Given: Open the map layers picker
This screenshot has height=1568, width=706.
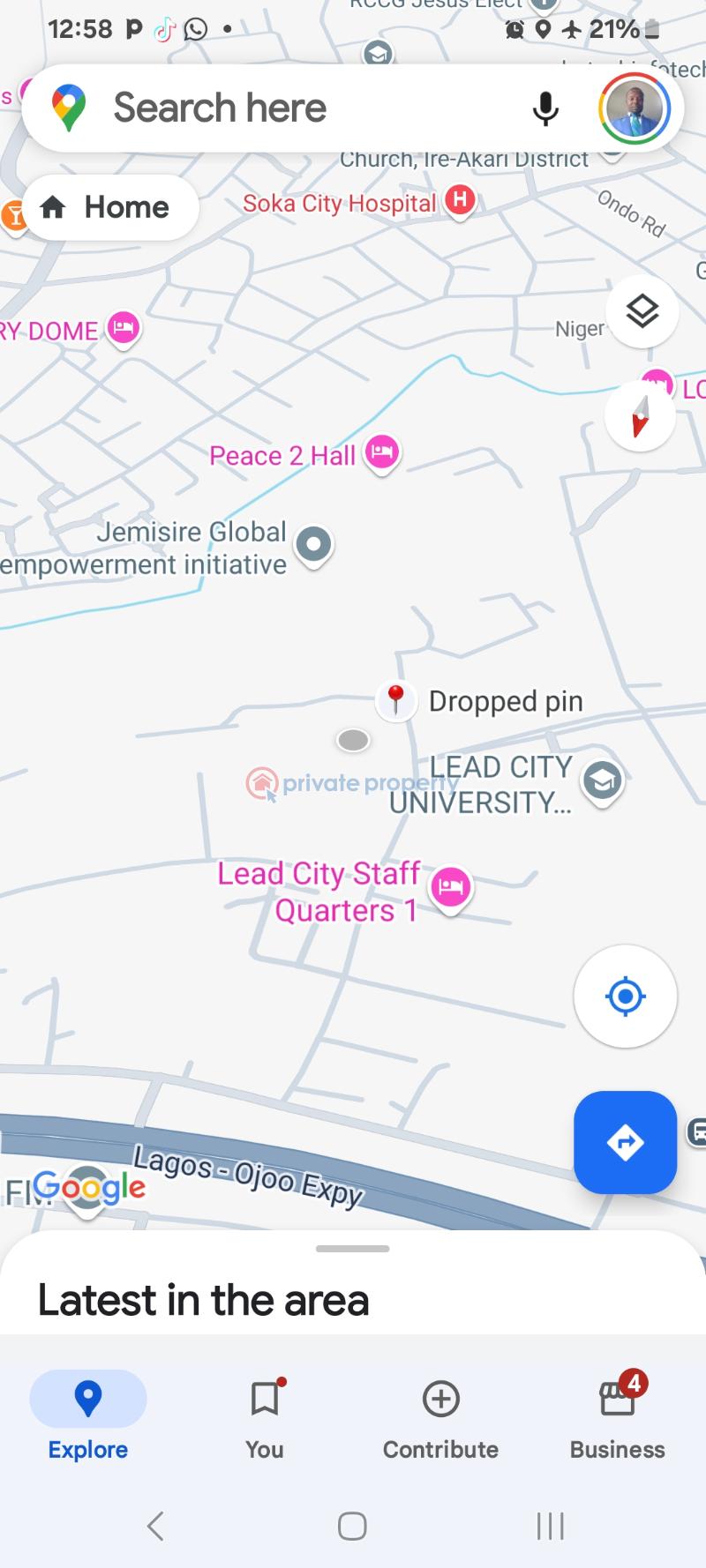Looking at the screenshot, I should point(642,311).
